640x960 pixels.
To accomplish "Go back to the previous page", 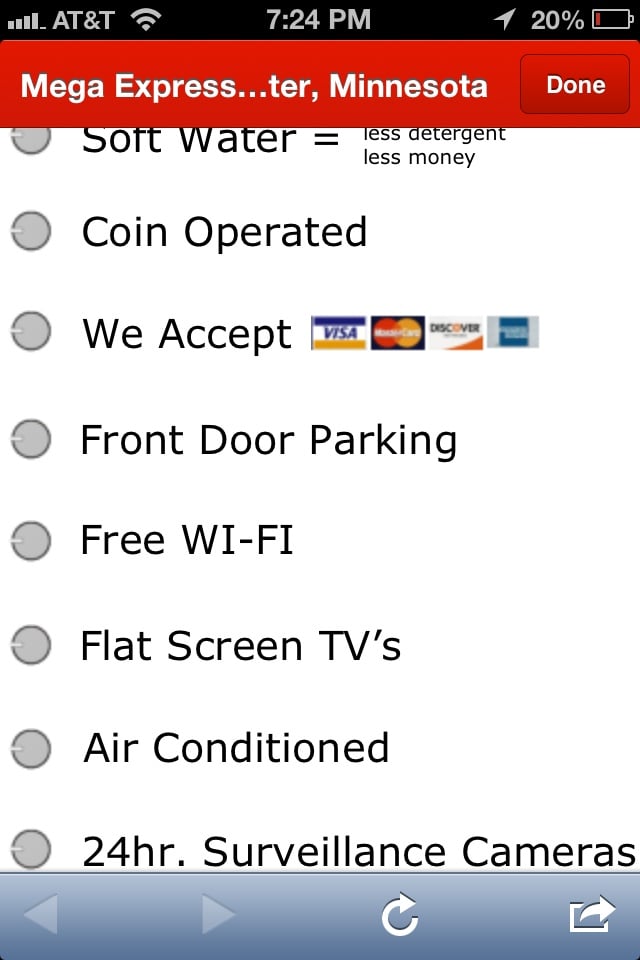I will [40, 915].
